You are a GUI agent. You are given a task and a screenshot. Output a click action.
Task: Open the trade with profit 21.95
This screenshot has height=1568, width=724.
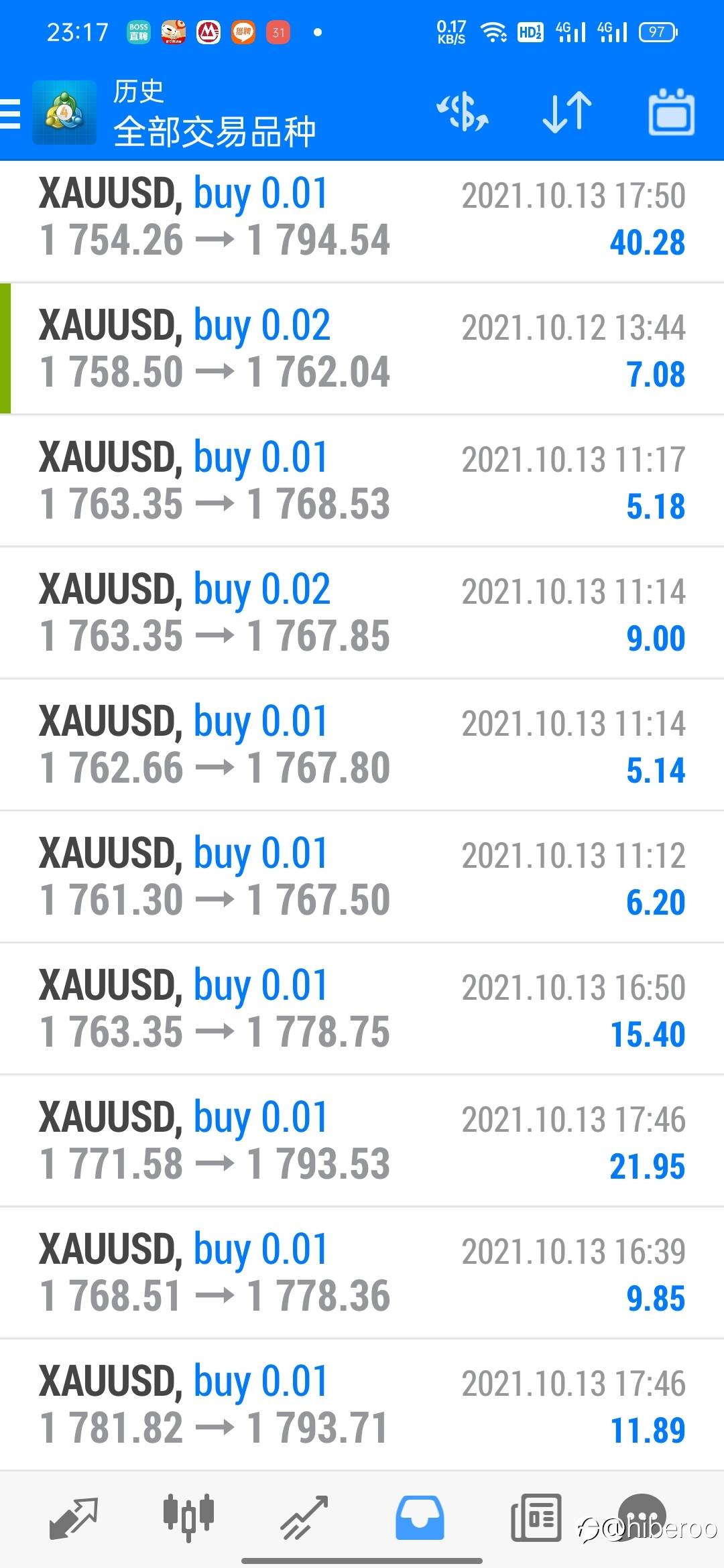(x=362, y=1140)
